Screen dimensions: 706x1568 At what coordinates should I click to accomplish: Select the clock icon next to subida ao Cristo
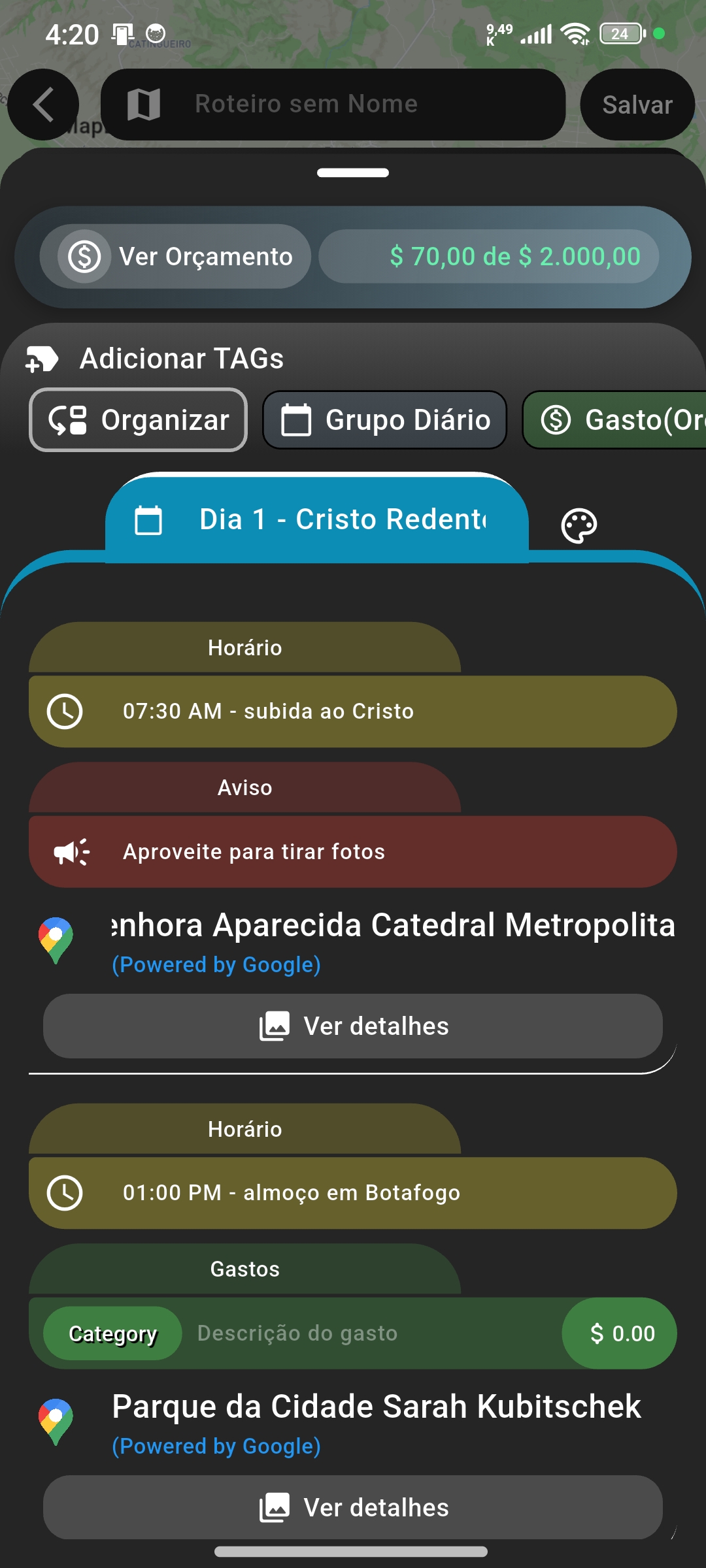(65, 711)
